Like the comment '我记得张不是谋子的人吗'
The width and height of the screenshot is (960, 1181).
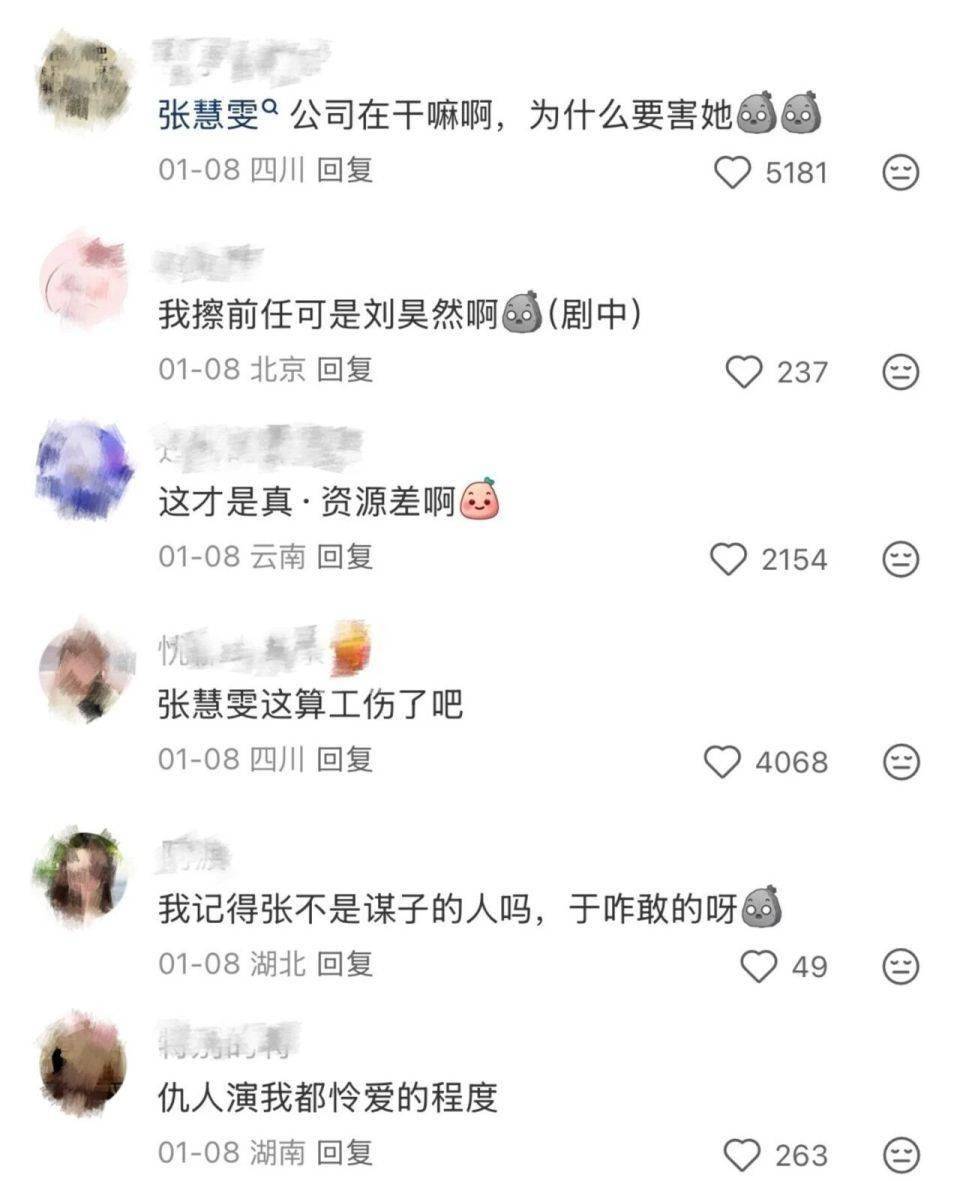click(759, 966)
